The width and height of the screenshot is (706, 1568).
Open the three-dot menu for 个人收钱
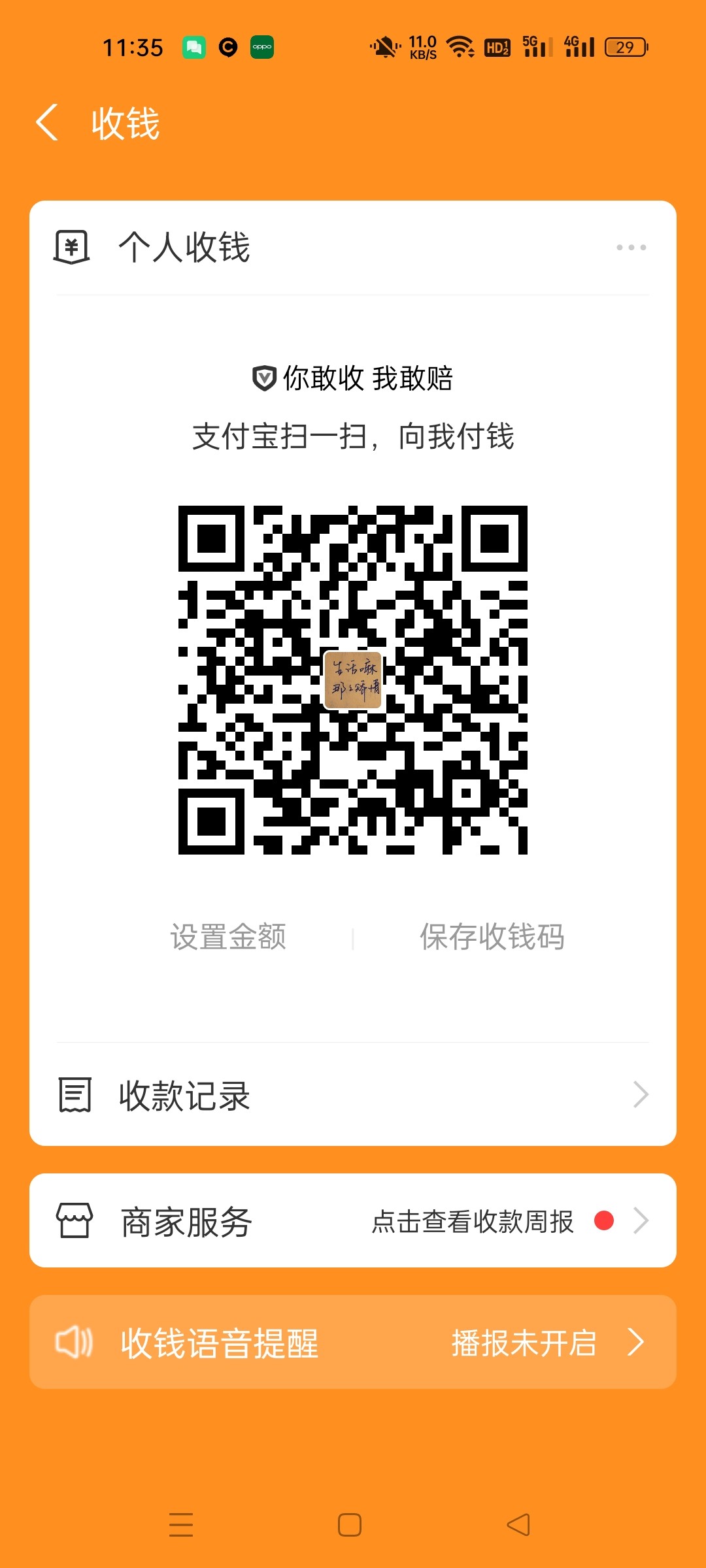(631, 248)
